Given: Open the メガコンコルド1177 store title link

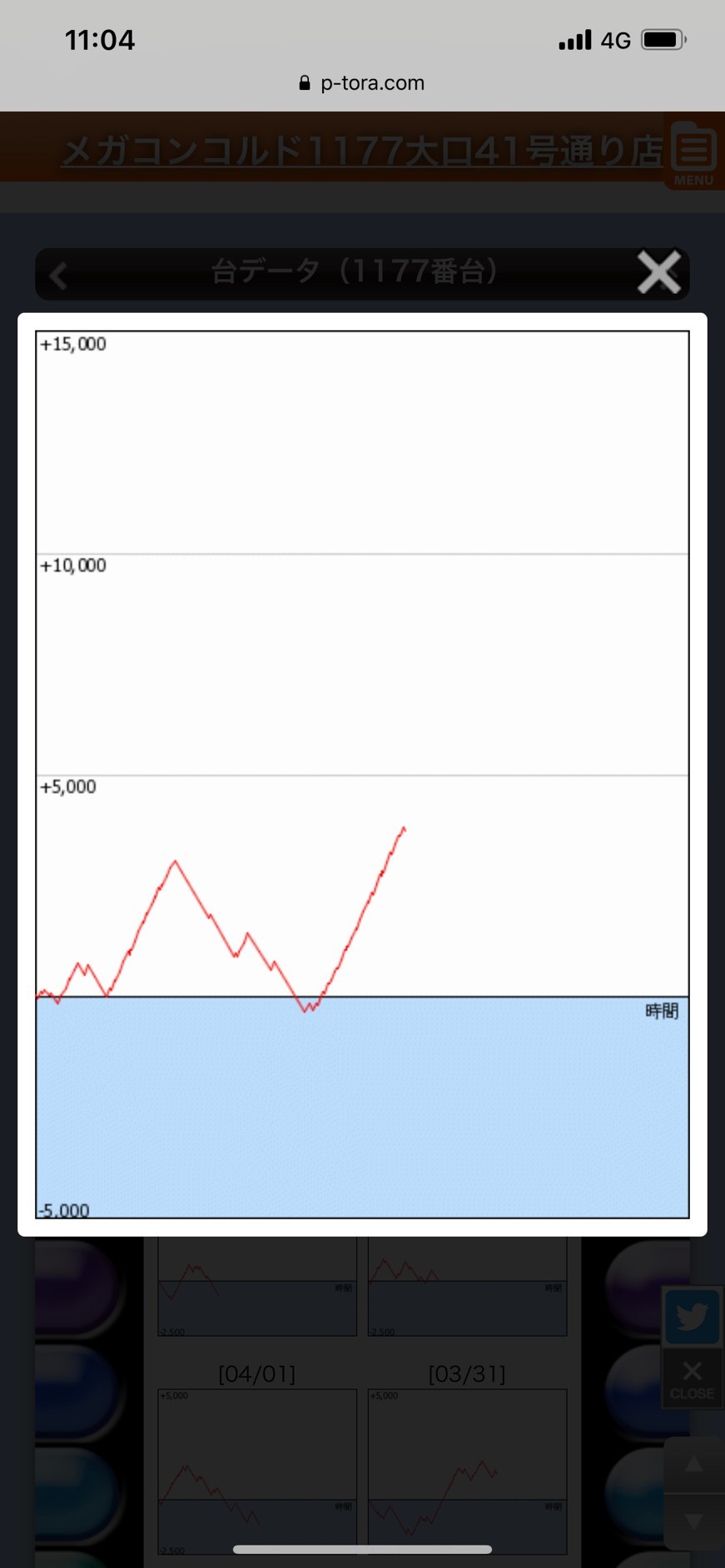Looking at the screenshot, I should [x=363, y=151].
